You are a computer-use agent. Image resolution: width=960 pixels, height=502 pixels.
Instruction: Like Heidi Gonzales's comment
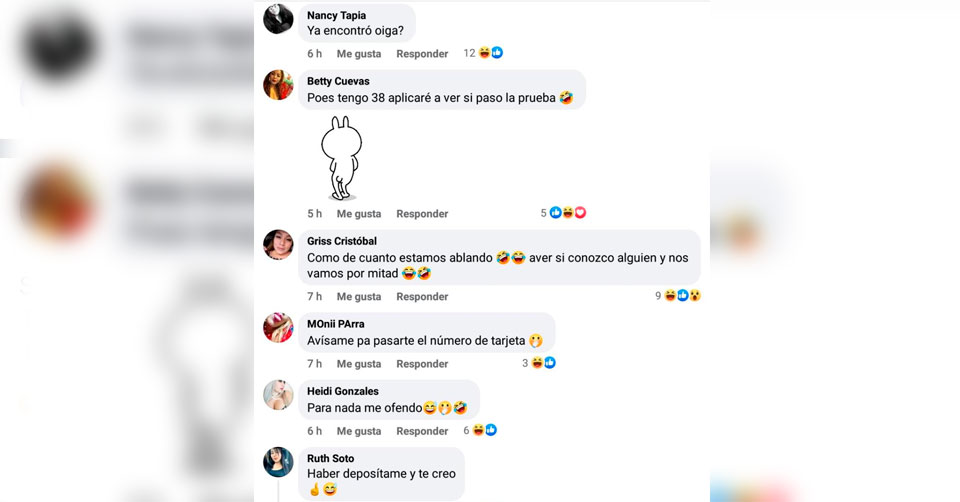tap(358, 430)
